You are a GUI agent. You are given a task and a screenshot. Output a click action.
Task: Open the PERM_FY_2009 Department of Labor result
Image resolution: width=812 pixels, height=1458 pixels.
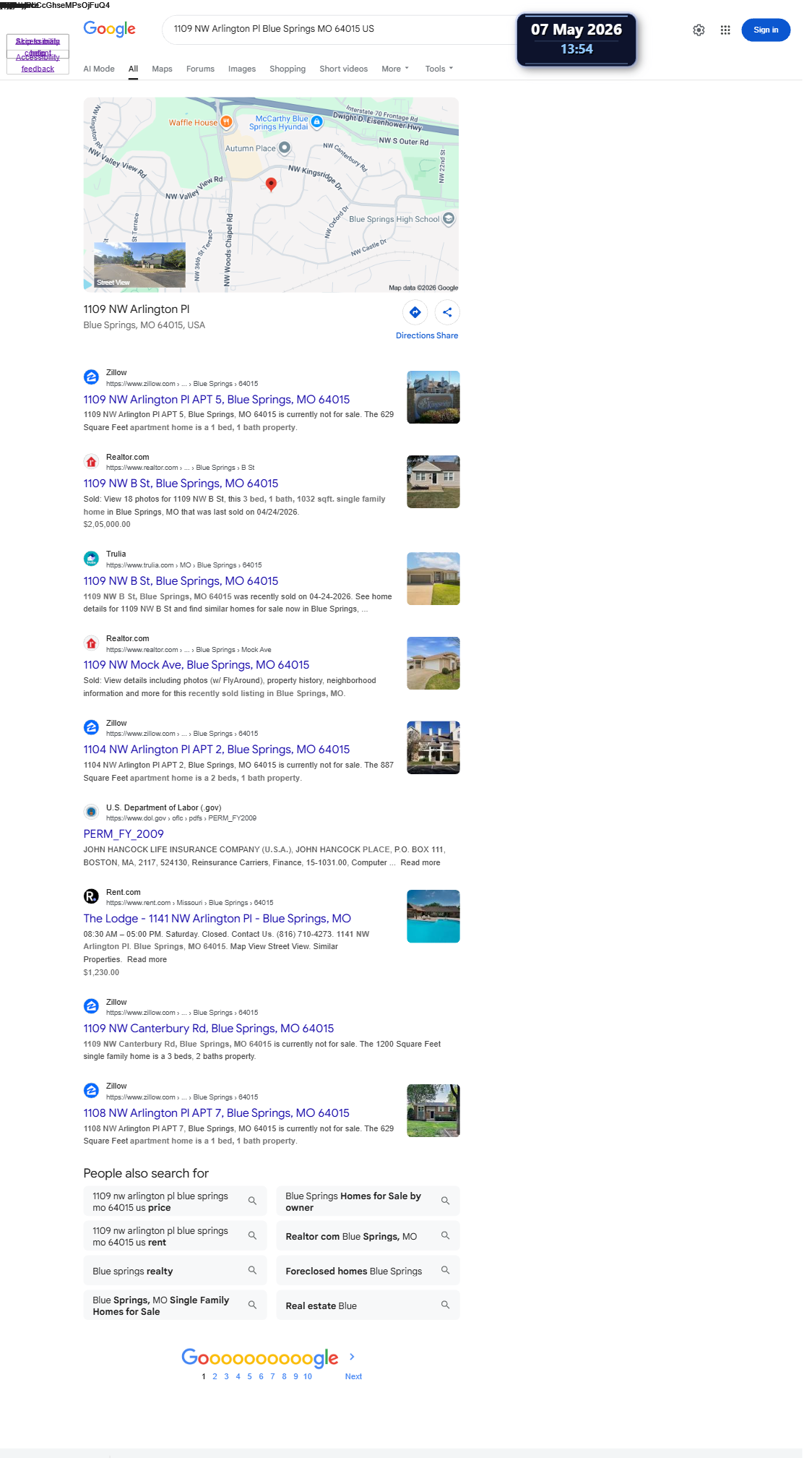point(124,834)
